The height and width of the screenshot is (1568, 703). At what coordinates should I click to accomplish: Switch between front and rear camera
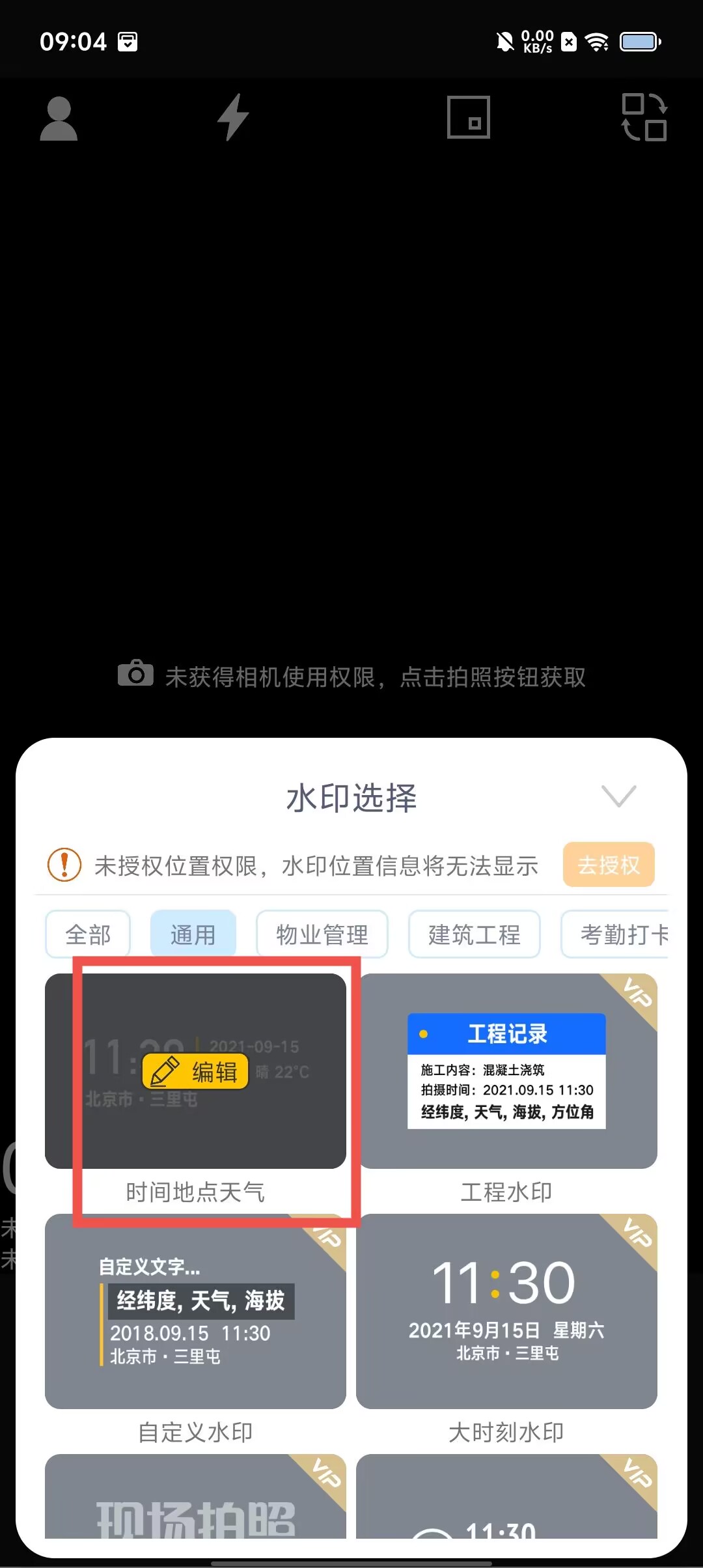(x=644, y=117)
